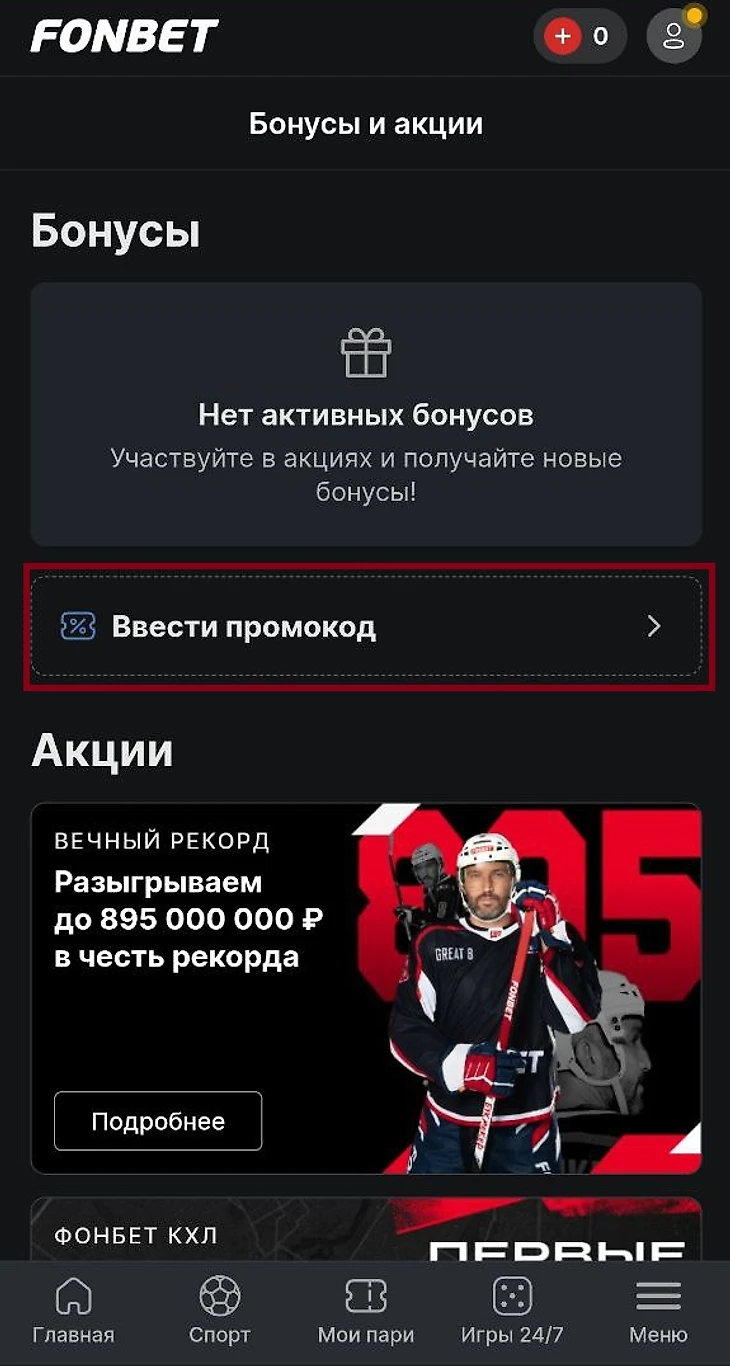The height and width of the screenshot is (1366, 730).
Task: Open the balance top-up plus button
Action: tap(563, 37)
